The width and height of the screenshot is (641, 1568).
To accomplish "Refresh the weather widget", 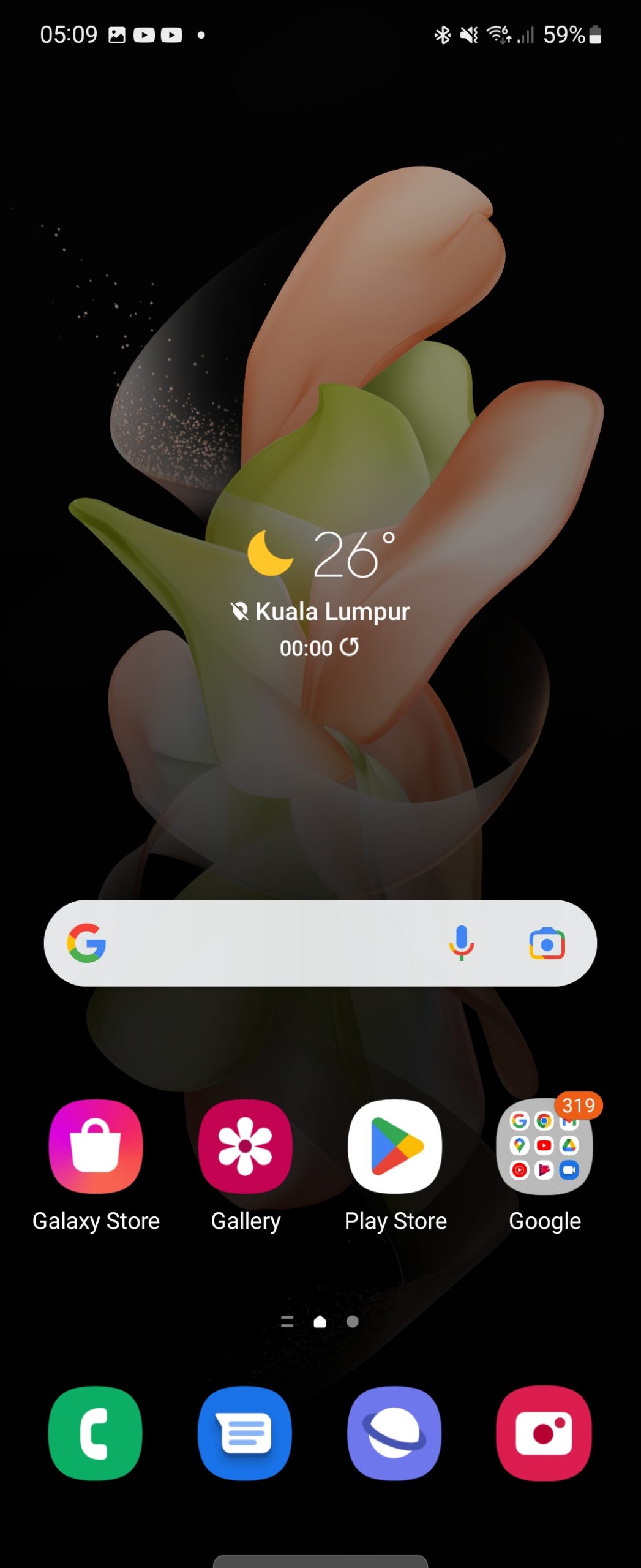I will pos(350,647).
